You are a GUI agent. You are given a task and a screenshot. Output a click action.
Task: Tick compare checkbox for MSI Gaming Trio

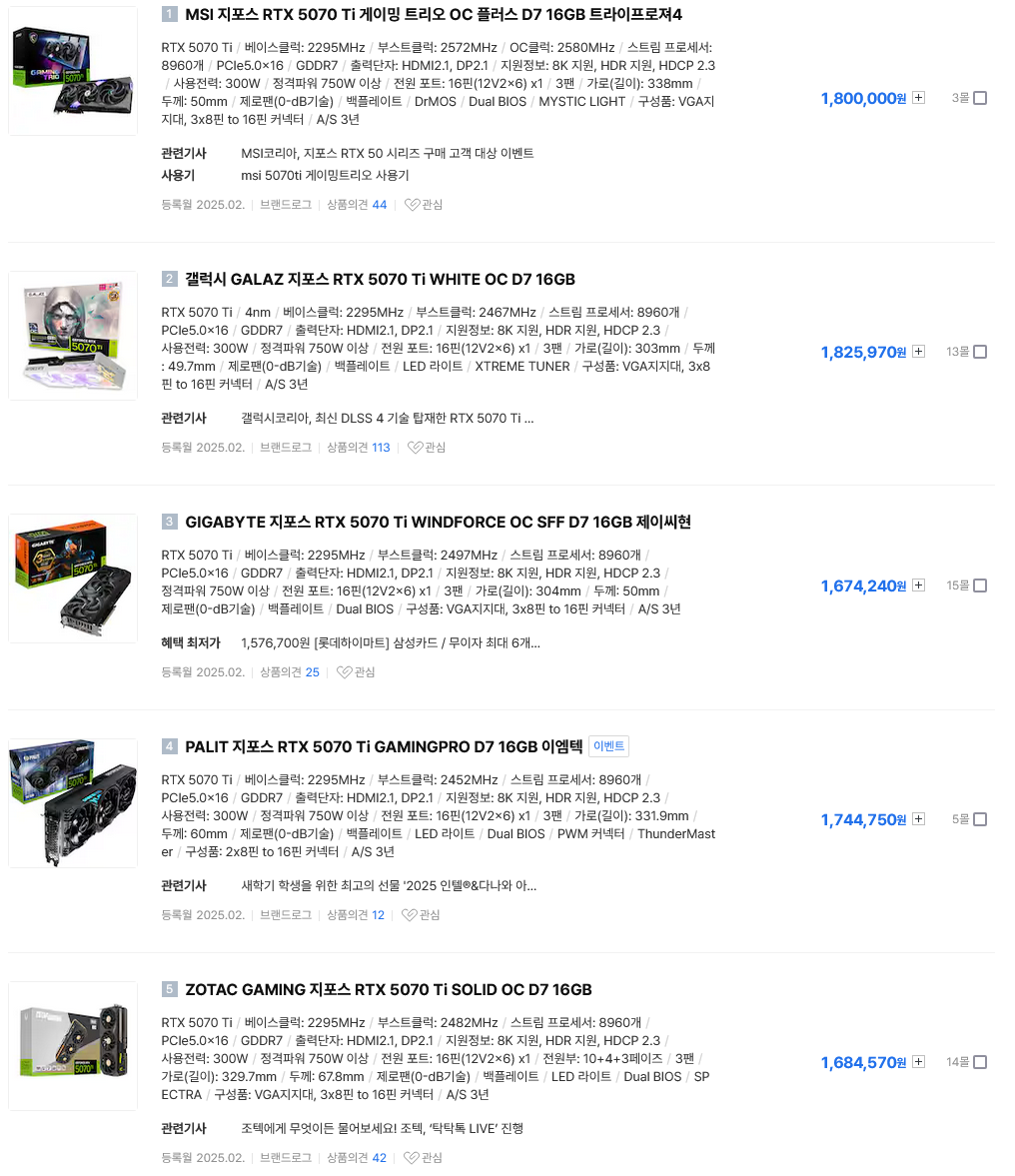(x=980, y=98)
